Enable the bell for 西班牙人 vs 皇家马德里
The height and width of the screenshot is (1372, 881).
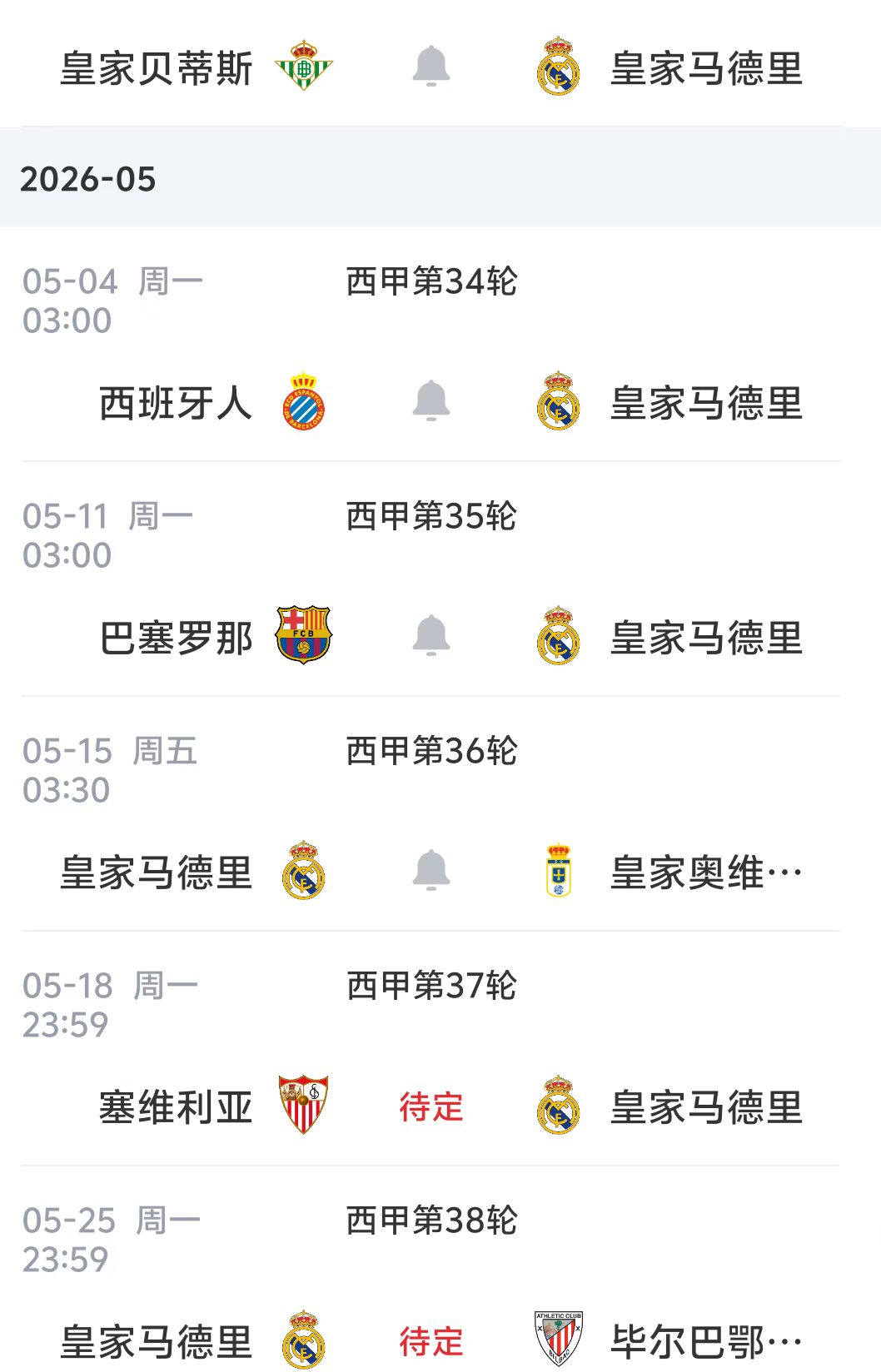(431, 401)
